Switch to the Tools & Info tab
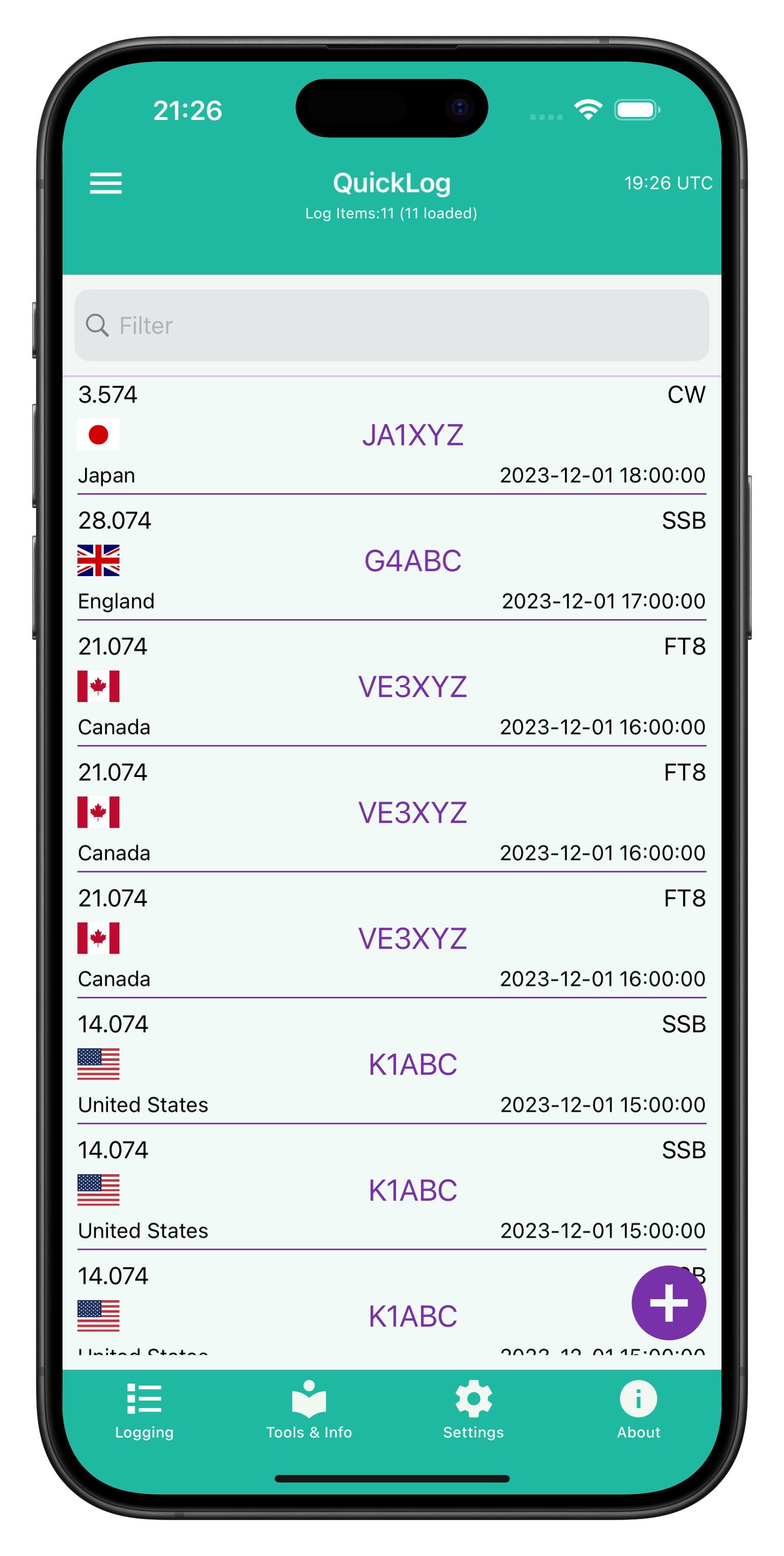Screen dimensions: 784x1556 point(308,1409)
